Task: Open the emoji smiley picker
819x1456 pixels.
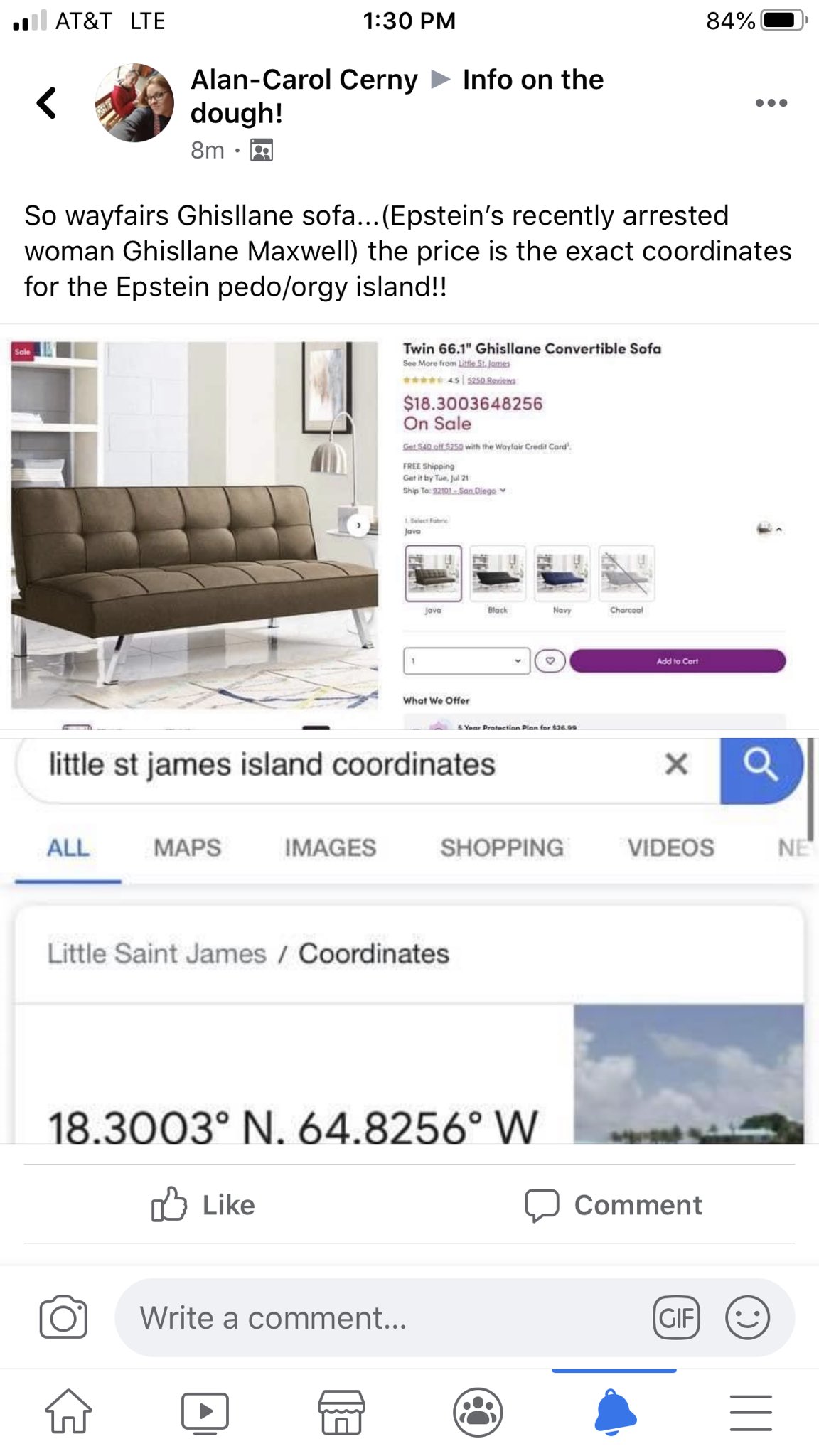Action: click(x=747, y=1317)
